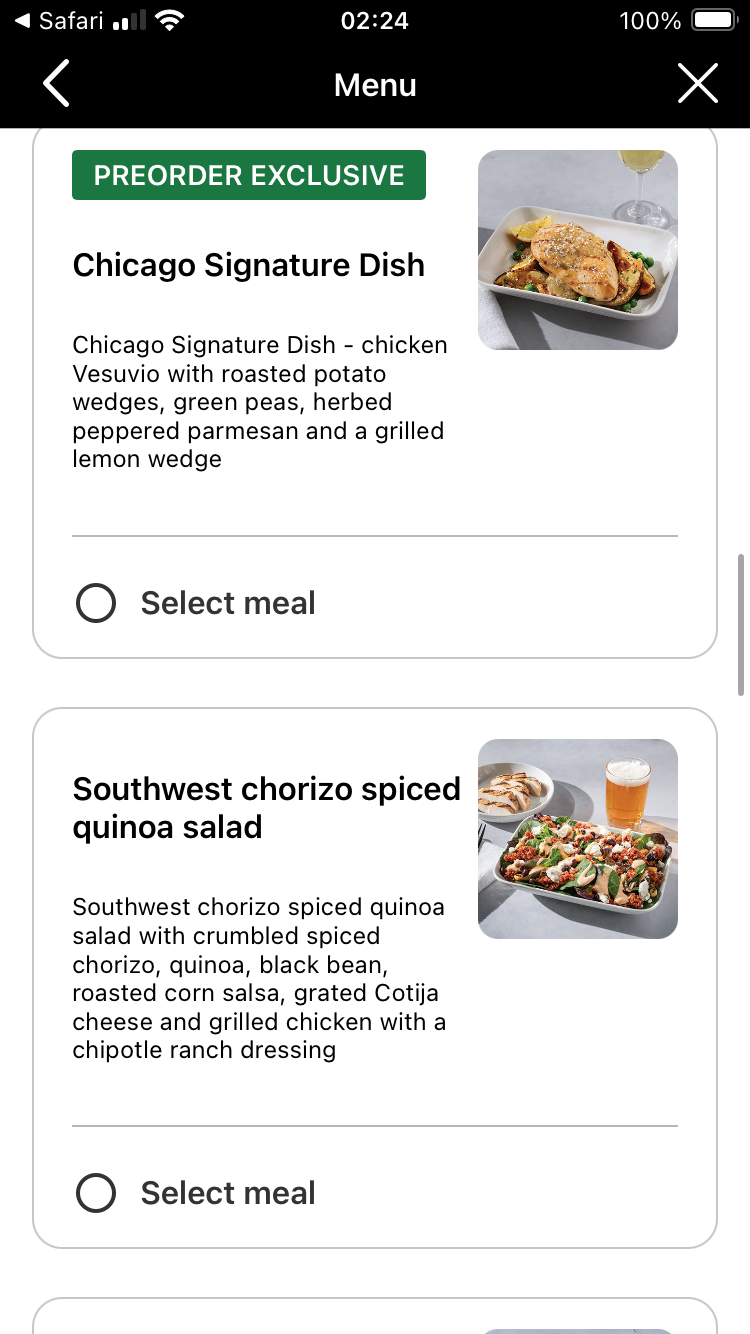The image size is (750, 1334).
Task: Return to Safari from the status bar
Action: tap(58, 21)
